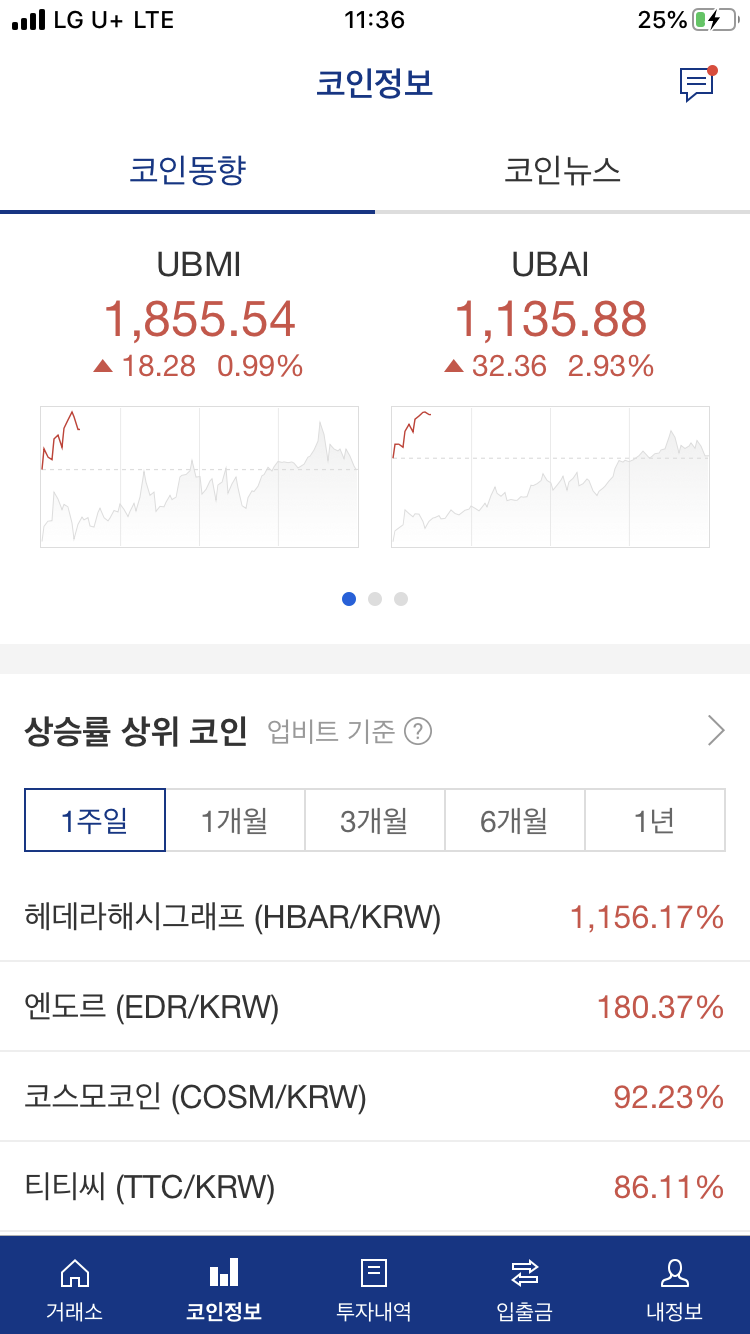750x1334 pixels.
Task: Open the UBAI index chart
Action: point(550,477)
